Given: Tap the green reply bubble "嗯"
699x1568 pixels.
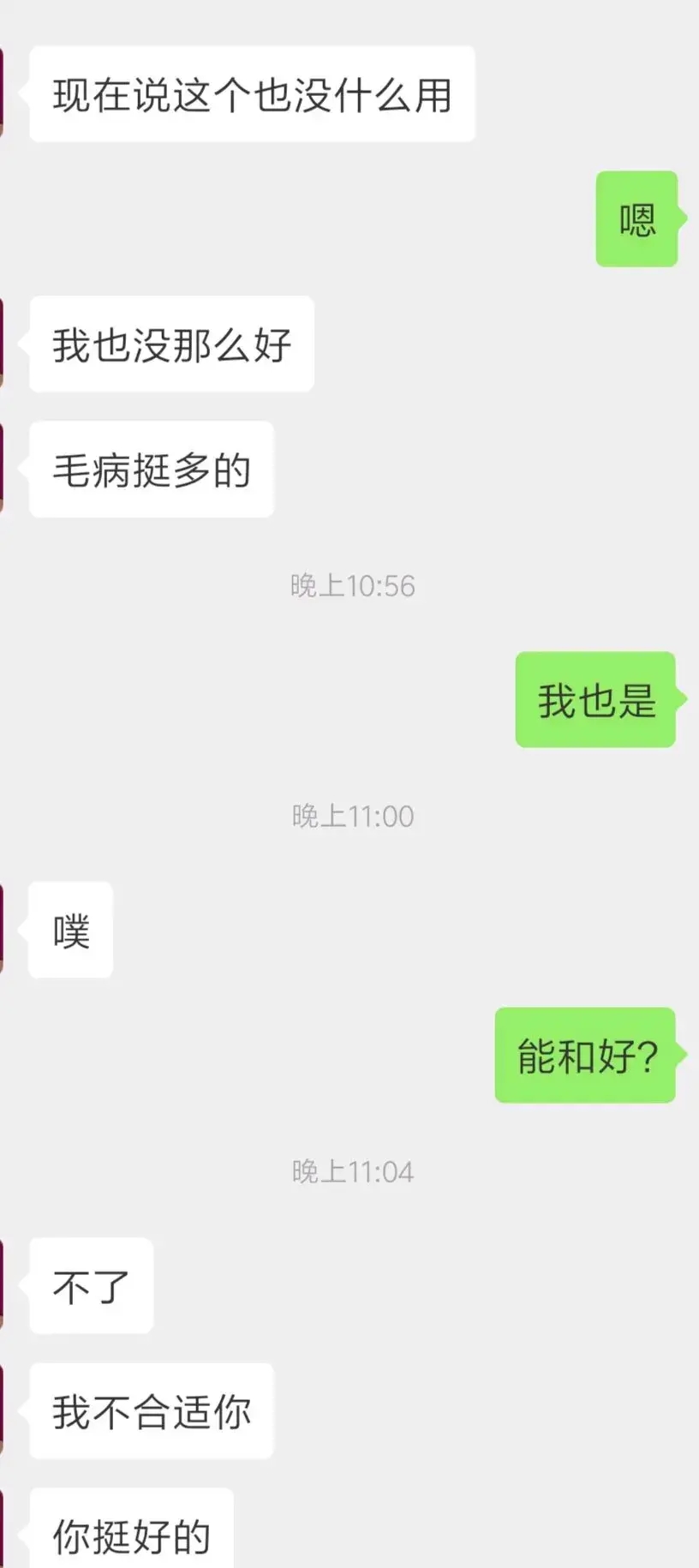Looking at the screenshot, I should (x=636, y=218).
